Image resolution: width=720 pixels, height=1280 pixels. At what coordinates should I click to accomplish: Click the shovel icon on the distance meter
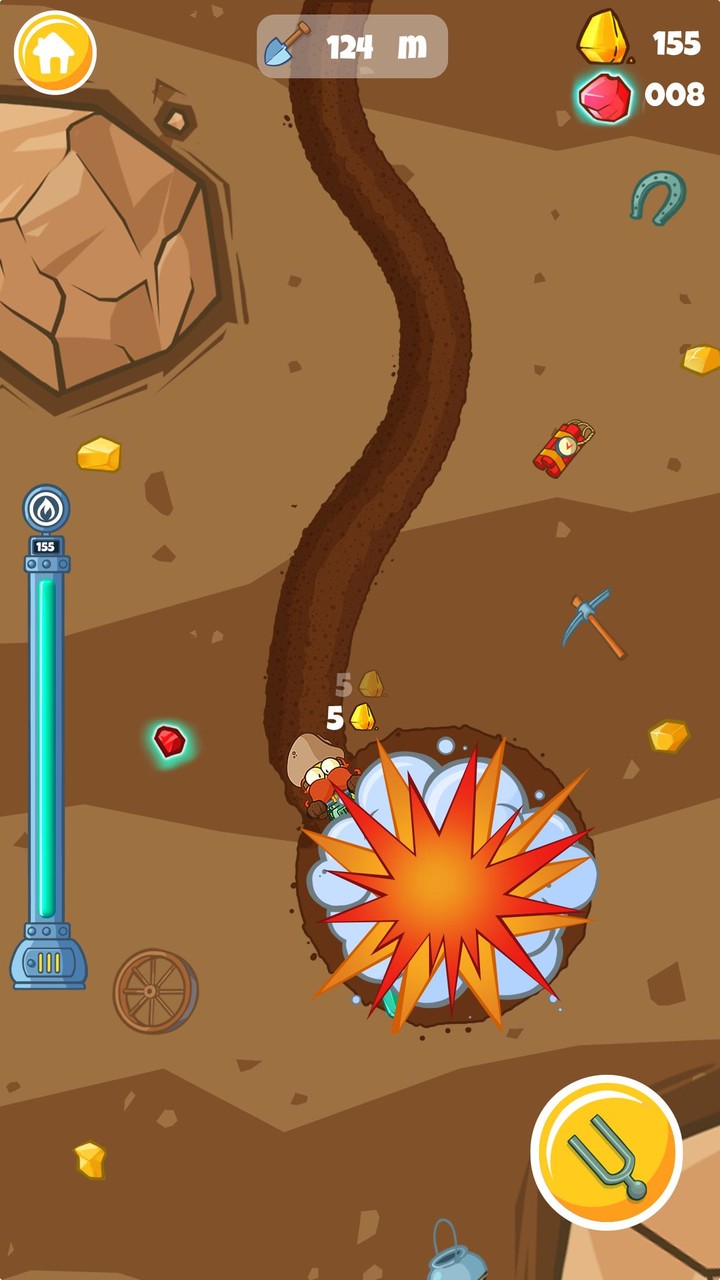pos(283,45)
